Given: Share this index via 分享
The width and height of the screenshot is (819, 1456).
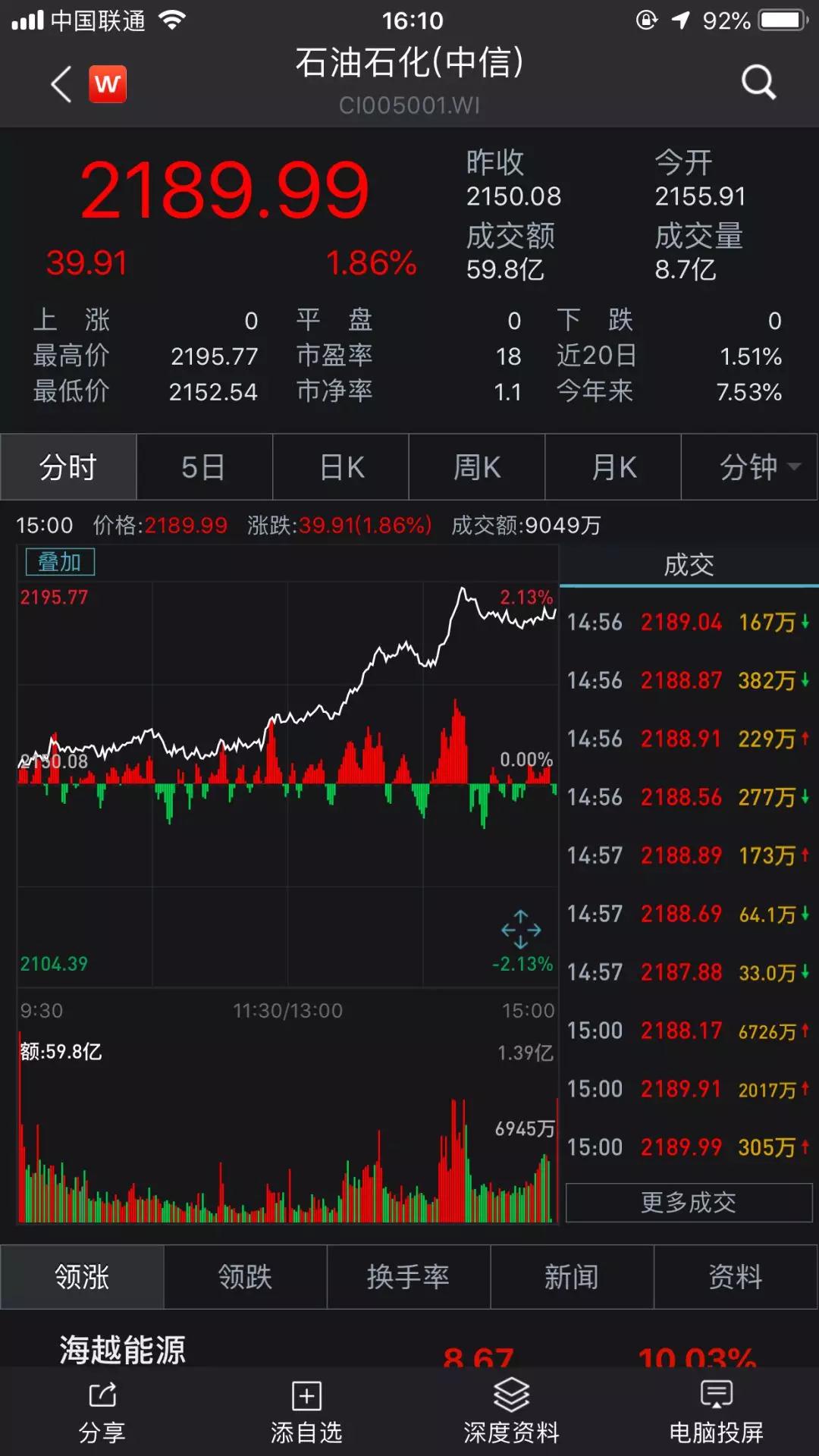Looking at the screenshot, I should [x=102, y=1412].
